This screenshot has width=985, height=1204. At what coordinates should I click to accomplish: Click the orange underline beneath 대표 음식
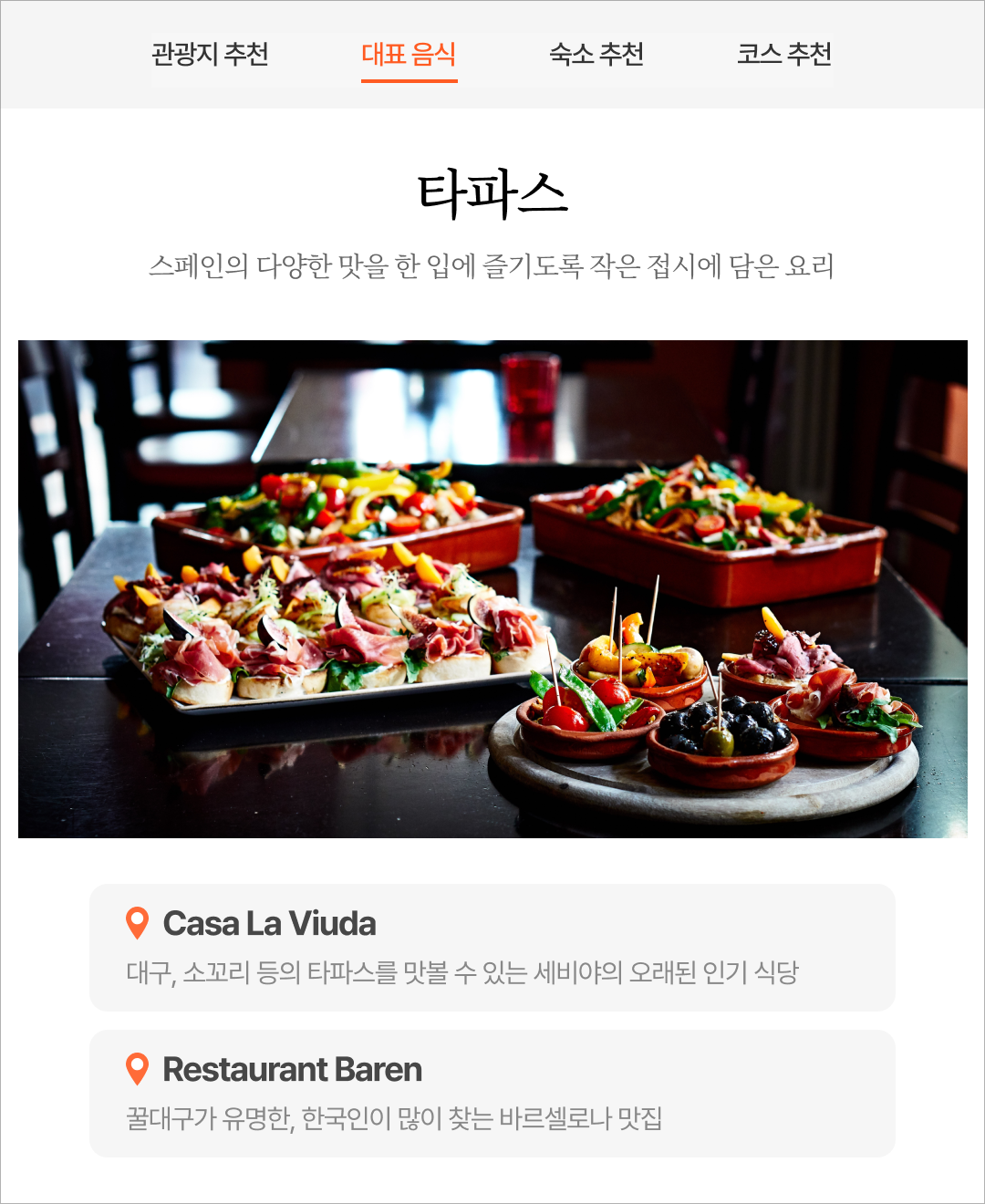point(410,80)
